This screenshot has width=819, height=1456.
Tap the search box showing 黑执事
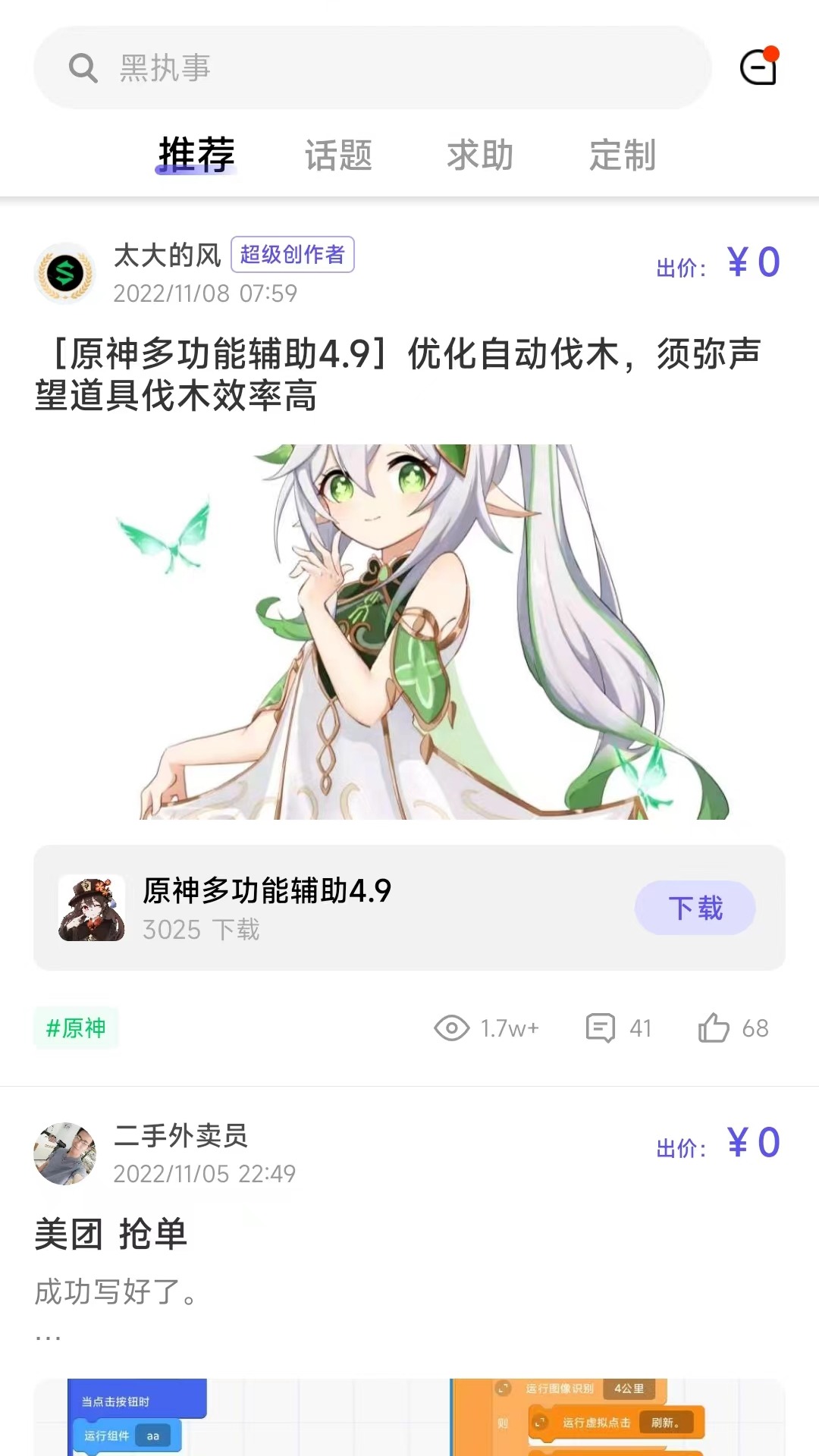pos(372,67)
